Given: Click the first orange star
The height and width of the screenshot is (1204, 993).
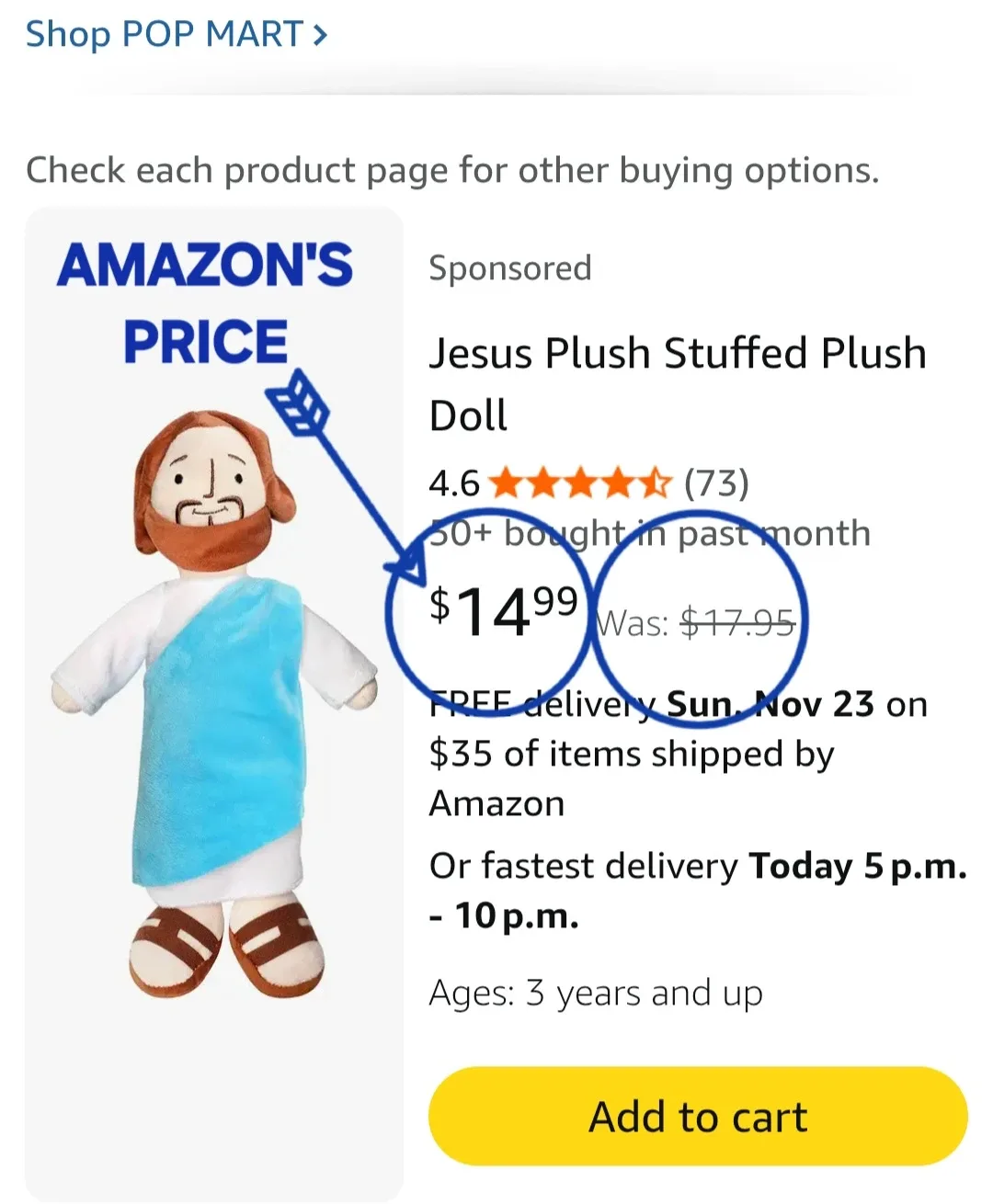Looking at the screenshot, I should click(504, 483).
